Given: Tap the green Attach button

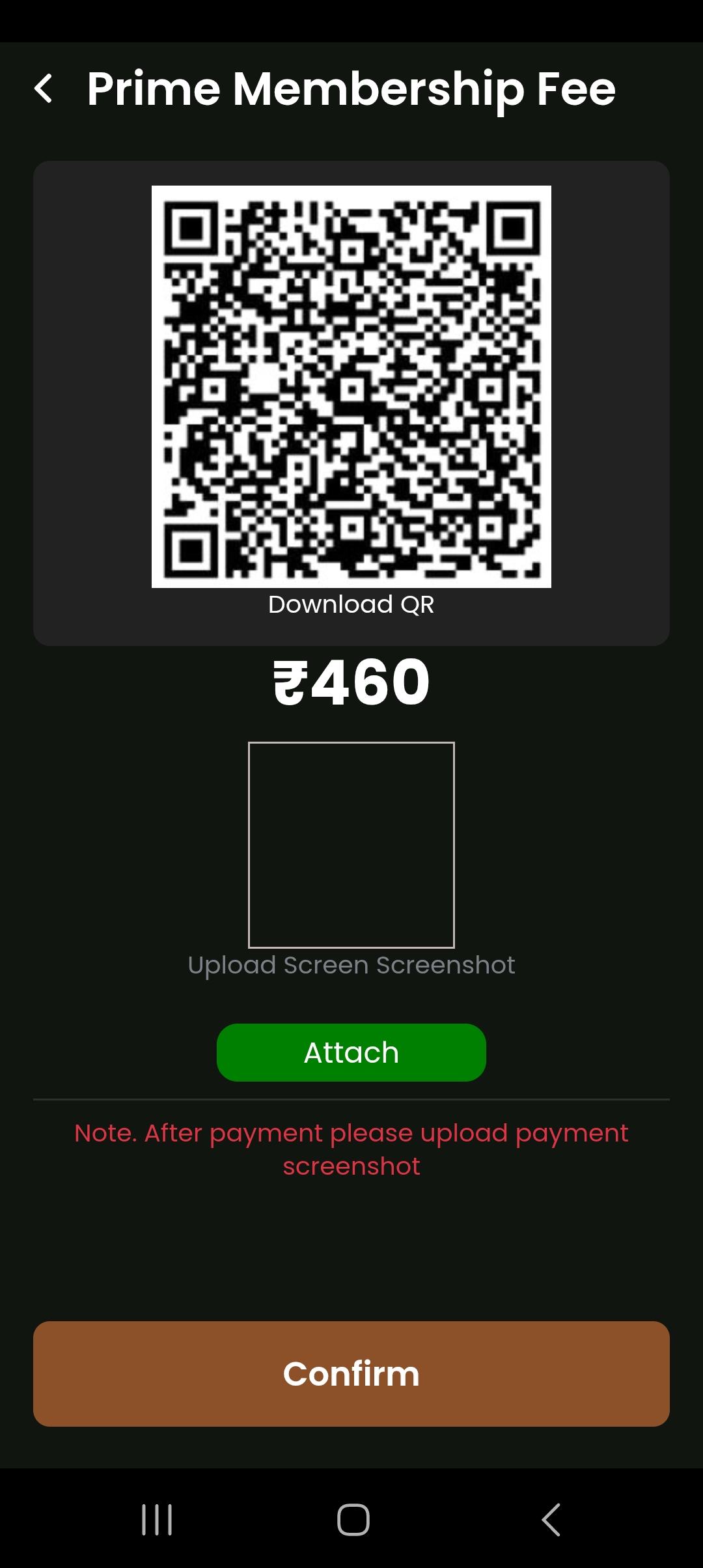Looking at the screenshot, I should click(x=351, y=1052).
